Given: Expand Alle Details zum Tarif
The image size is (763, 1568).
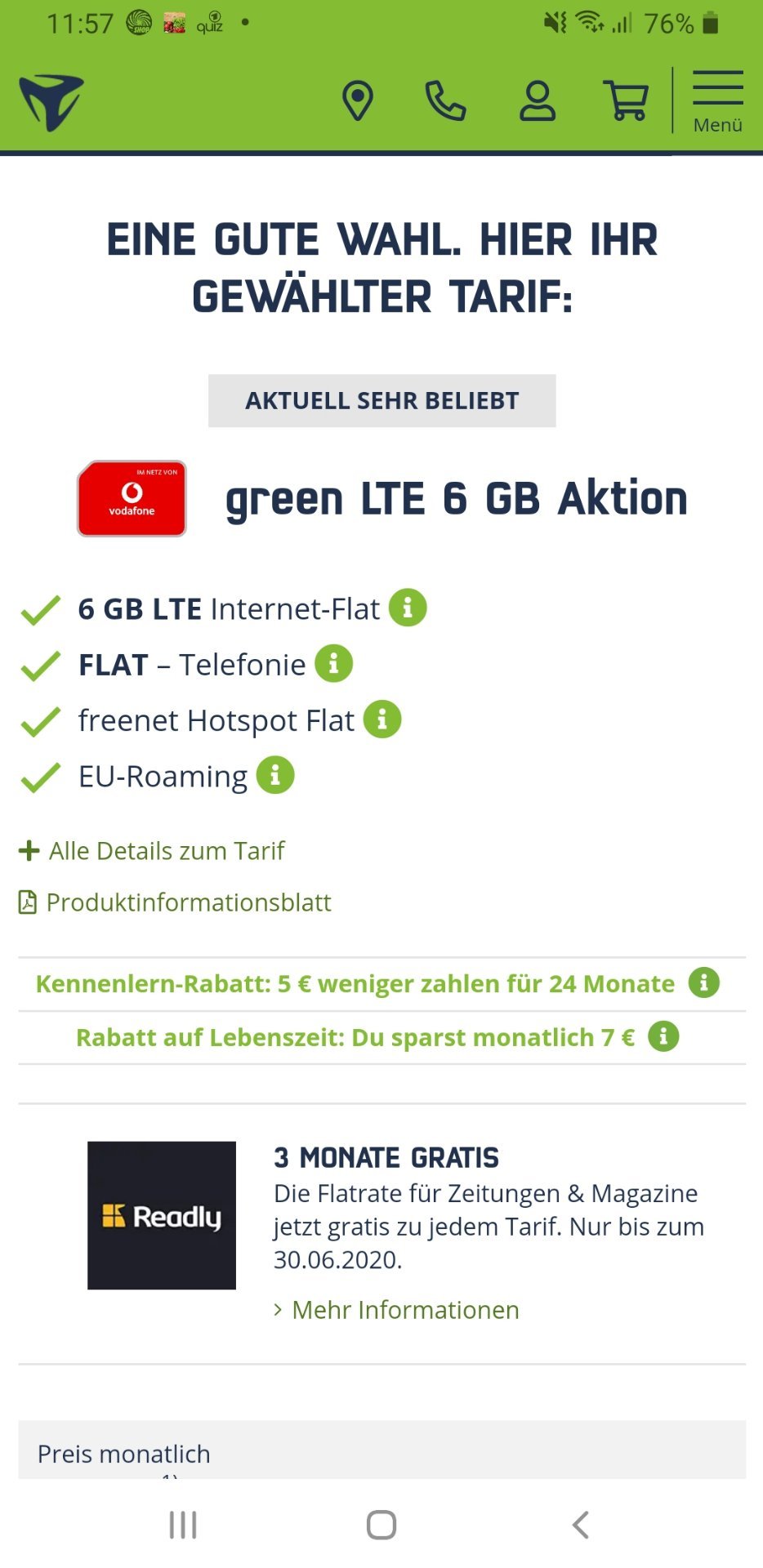Looking at the screenshot, I should (152, 851).
